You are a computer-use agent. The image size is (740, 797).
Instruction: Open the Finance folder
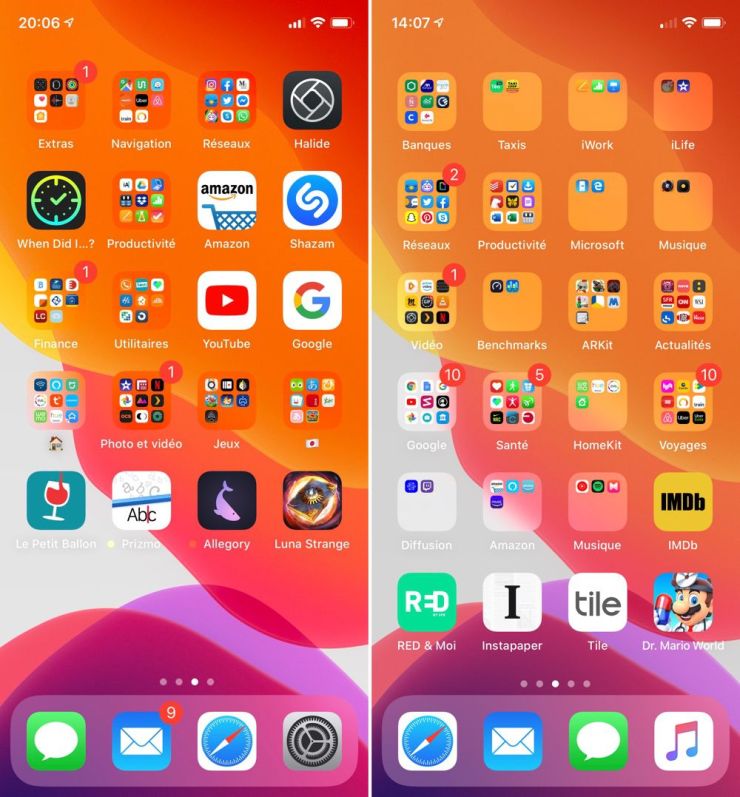point(56,301)
